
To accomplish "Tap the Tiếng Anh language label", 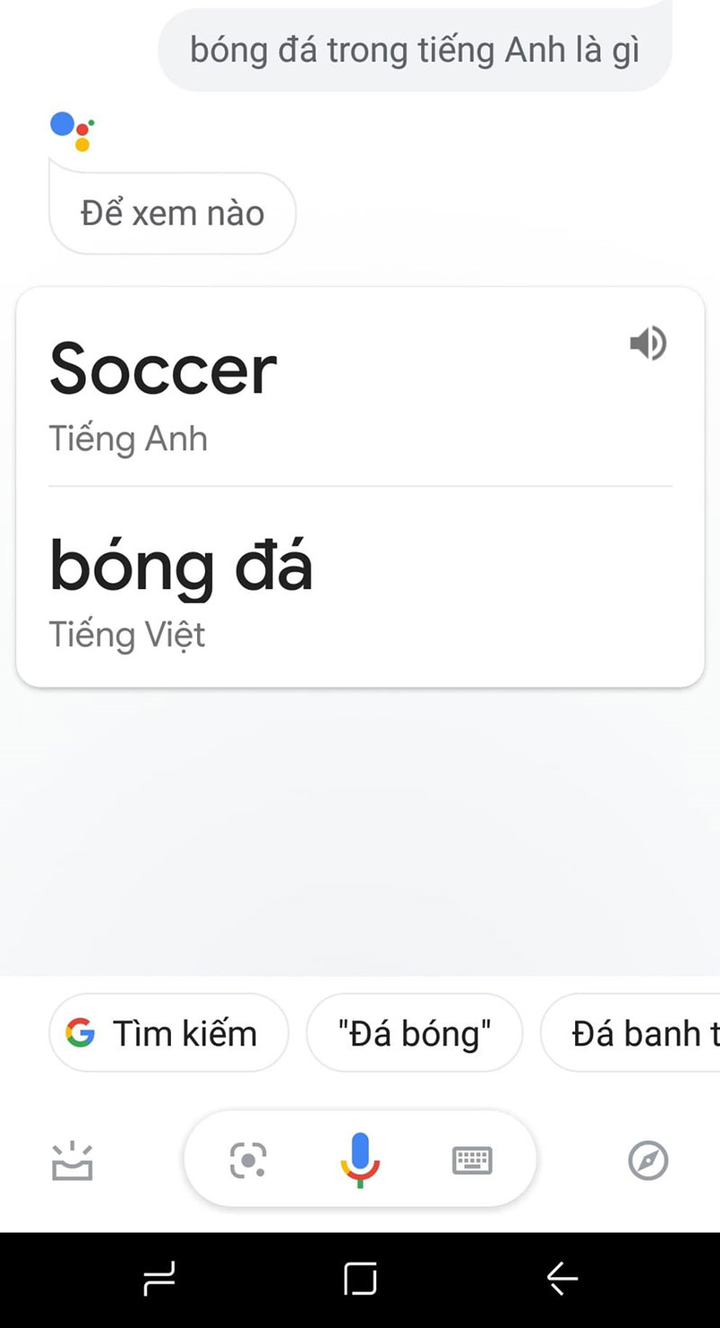I will coord(128,438).
